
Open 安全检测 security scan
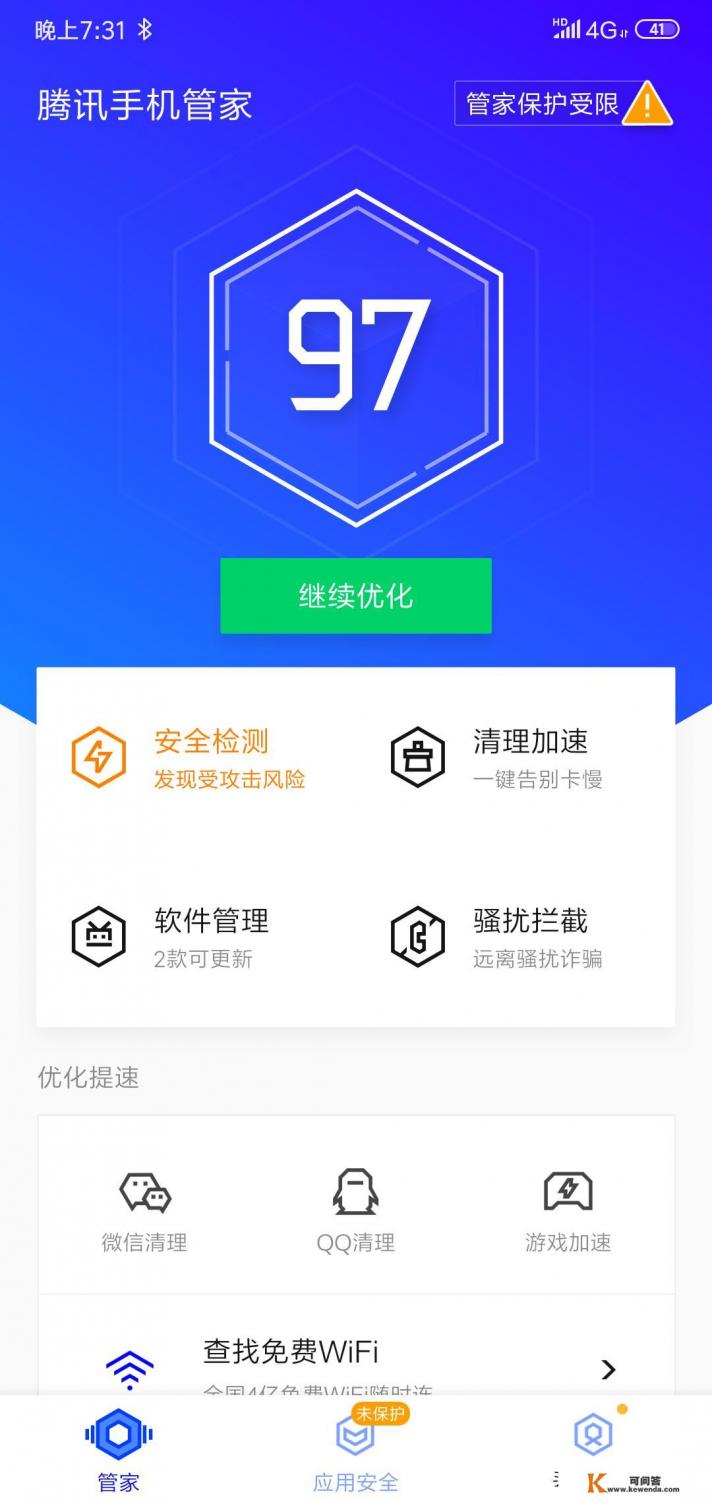tap(190, 757)
